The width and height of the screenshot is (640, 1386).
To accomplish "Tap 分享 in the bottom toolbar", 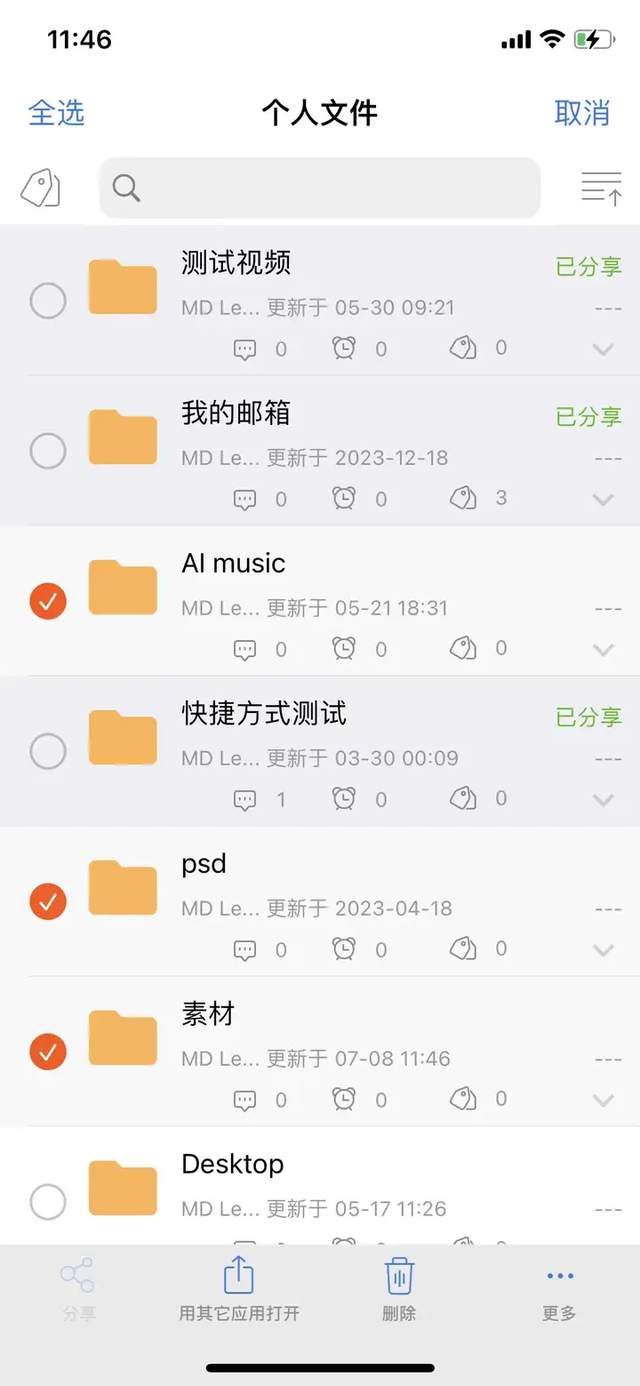I will [x=79, y=1290].
